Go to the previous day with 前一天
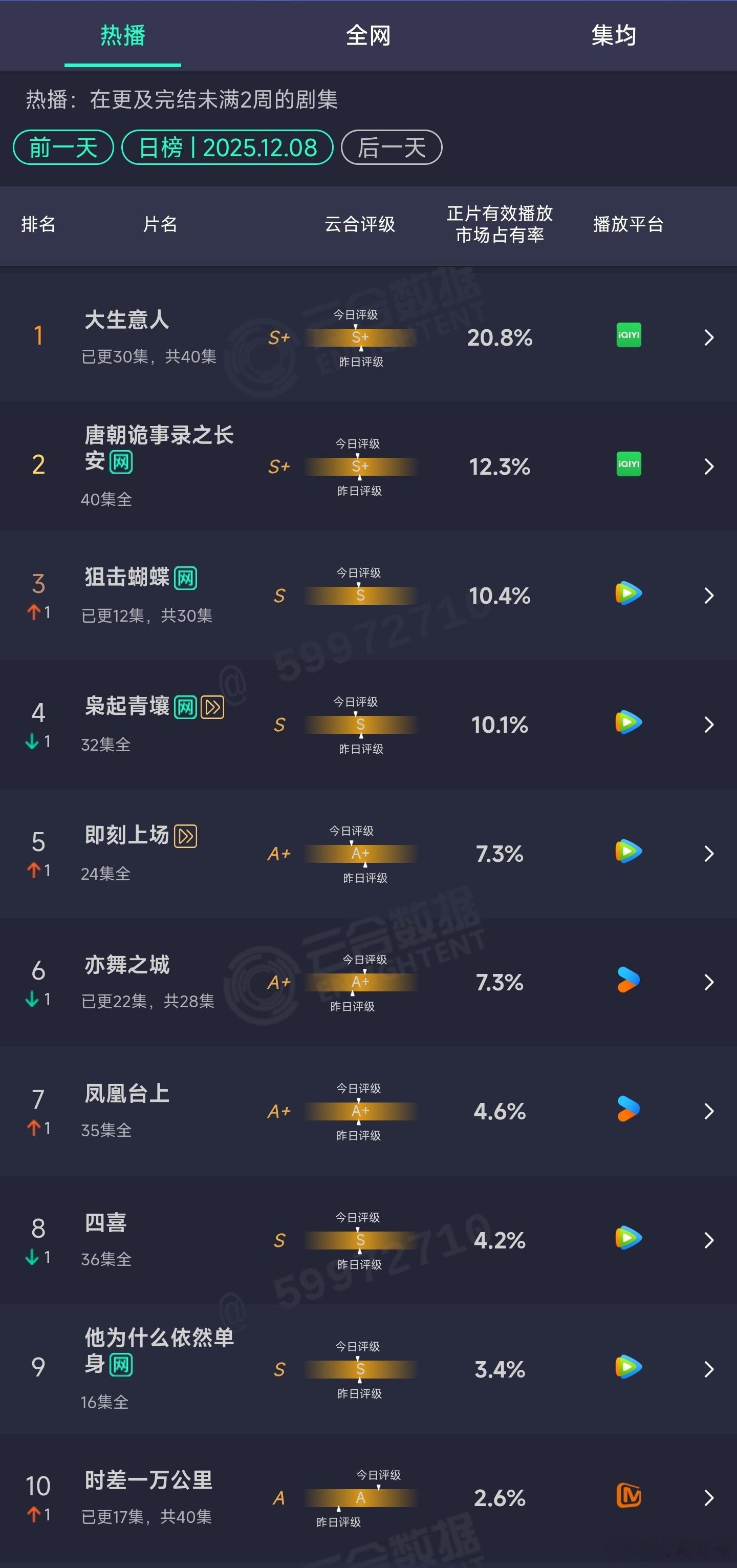The image size is (737, 1568). (62, 147)
